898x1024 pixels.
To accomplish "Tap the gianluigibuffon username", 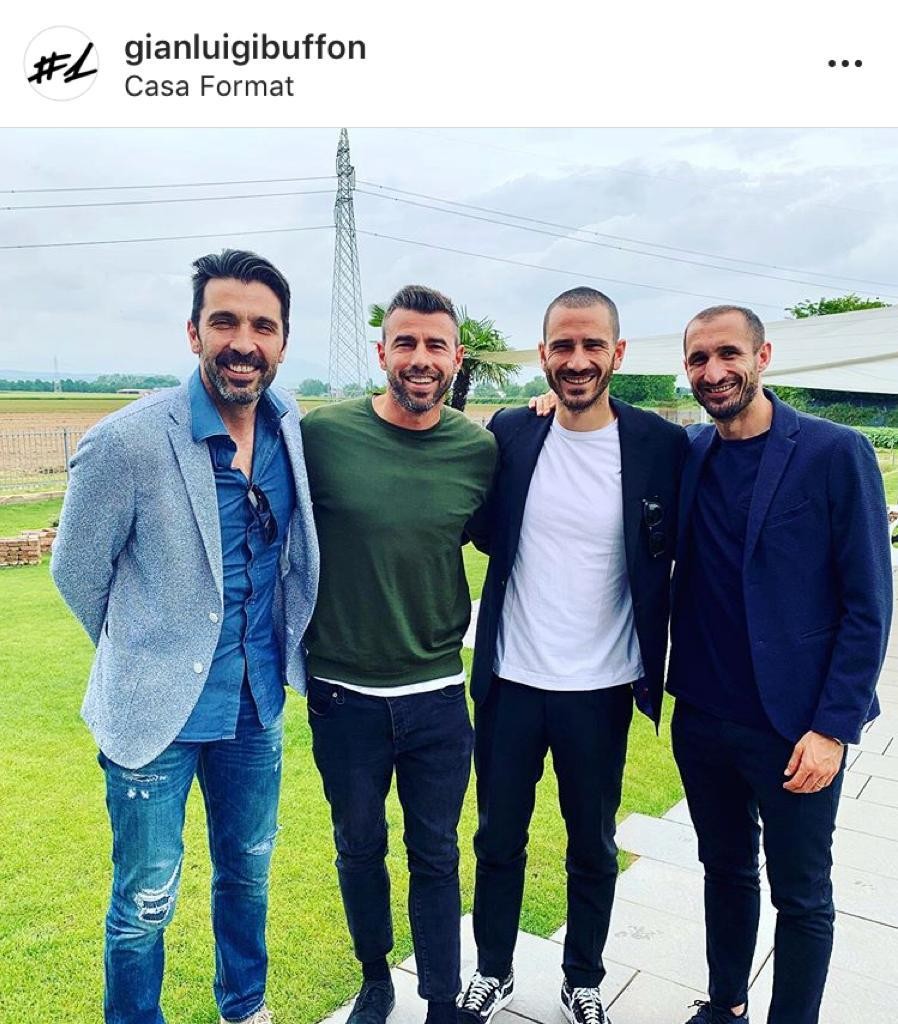I will (245, 47).
